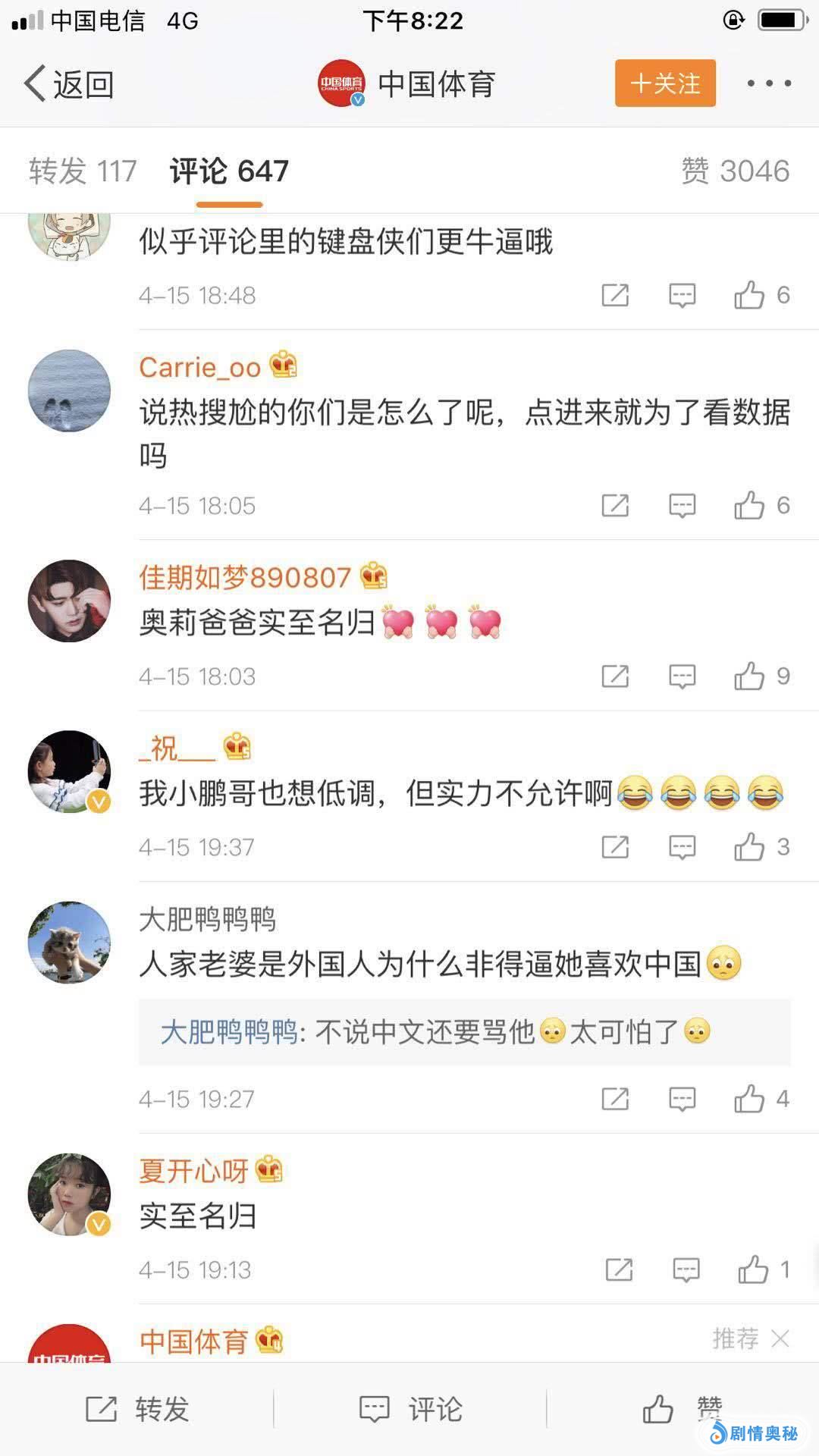Reply to Carrie_oo's comment

click(682, 506)
